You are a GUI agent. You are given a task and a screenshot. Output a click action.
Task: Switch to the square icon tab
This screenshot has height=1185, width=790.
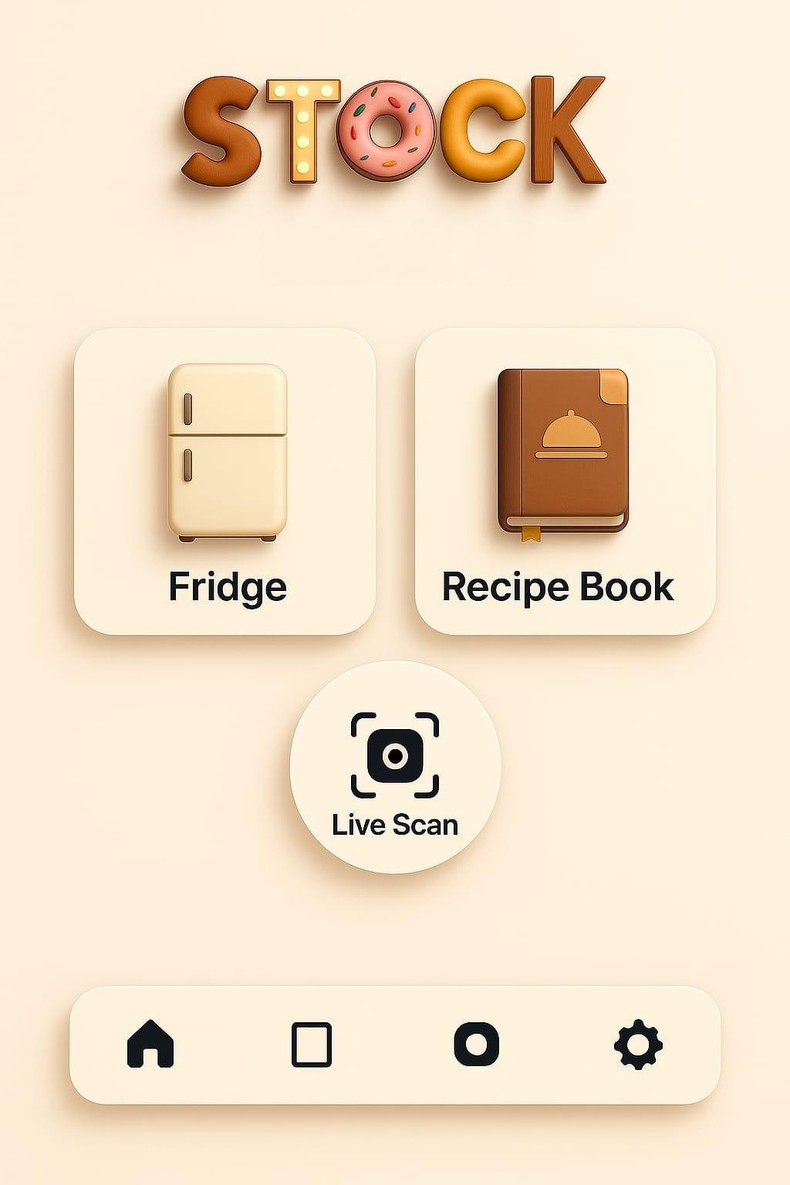coord(311,1046)
